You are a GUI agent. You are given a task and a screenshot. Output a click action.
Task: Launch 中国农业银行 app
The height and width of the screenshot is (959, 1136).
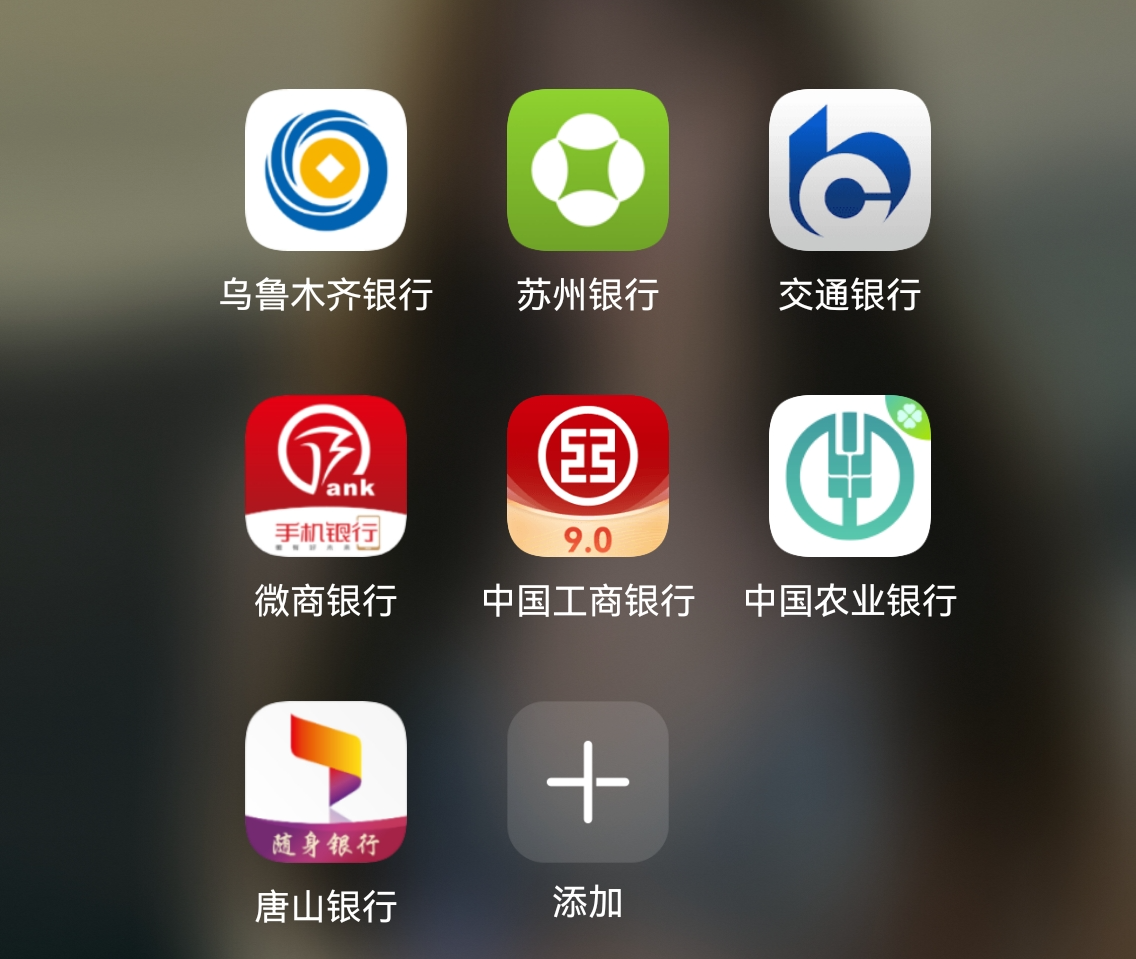tap(850, 476)
